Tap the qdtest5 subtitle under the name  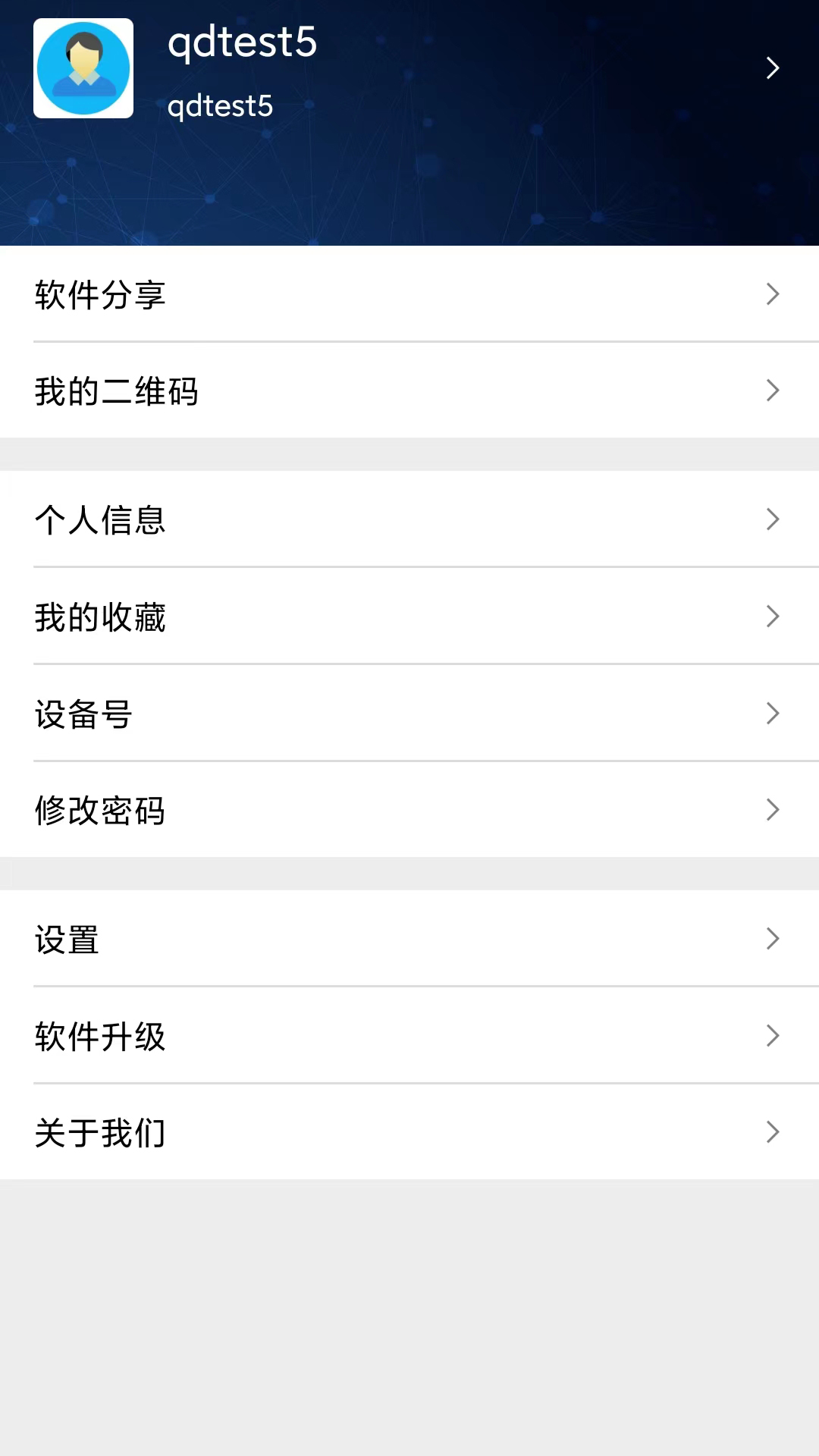(219, 106)
